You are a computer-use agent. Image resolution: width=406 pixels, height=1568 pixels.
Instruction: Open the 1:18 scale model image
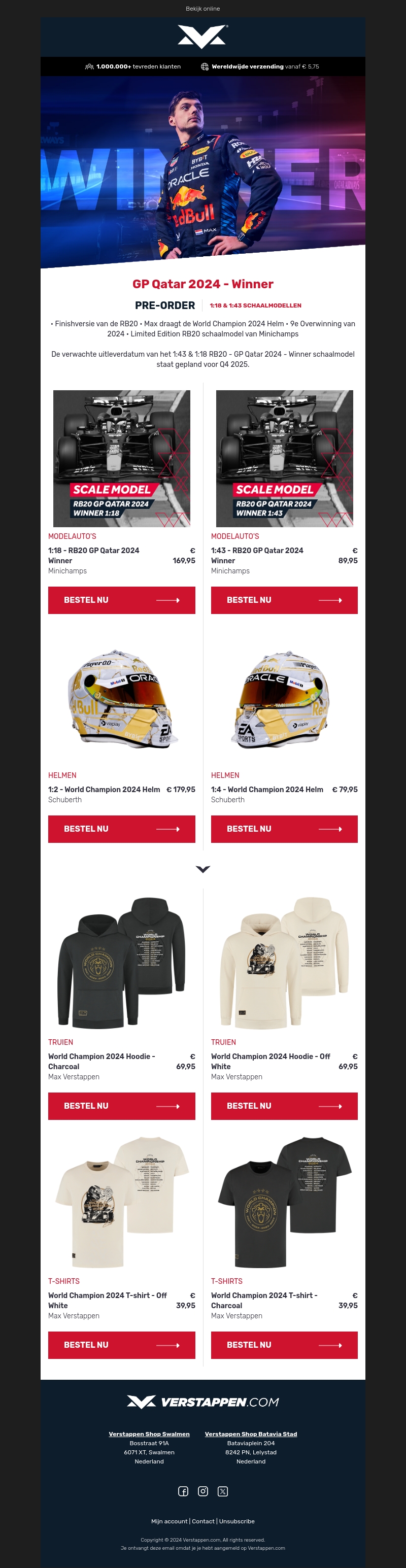(x=122, y=458)
